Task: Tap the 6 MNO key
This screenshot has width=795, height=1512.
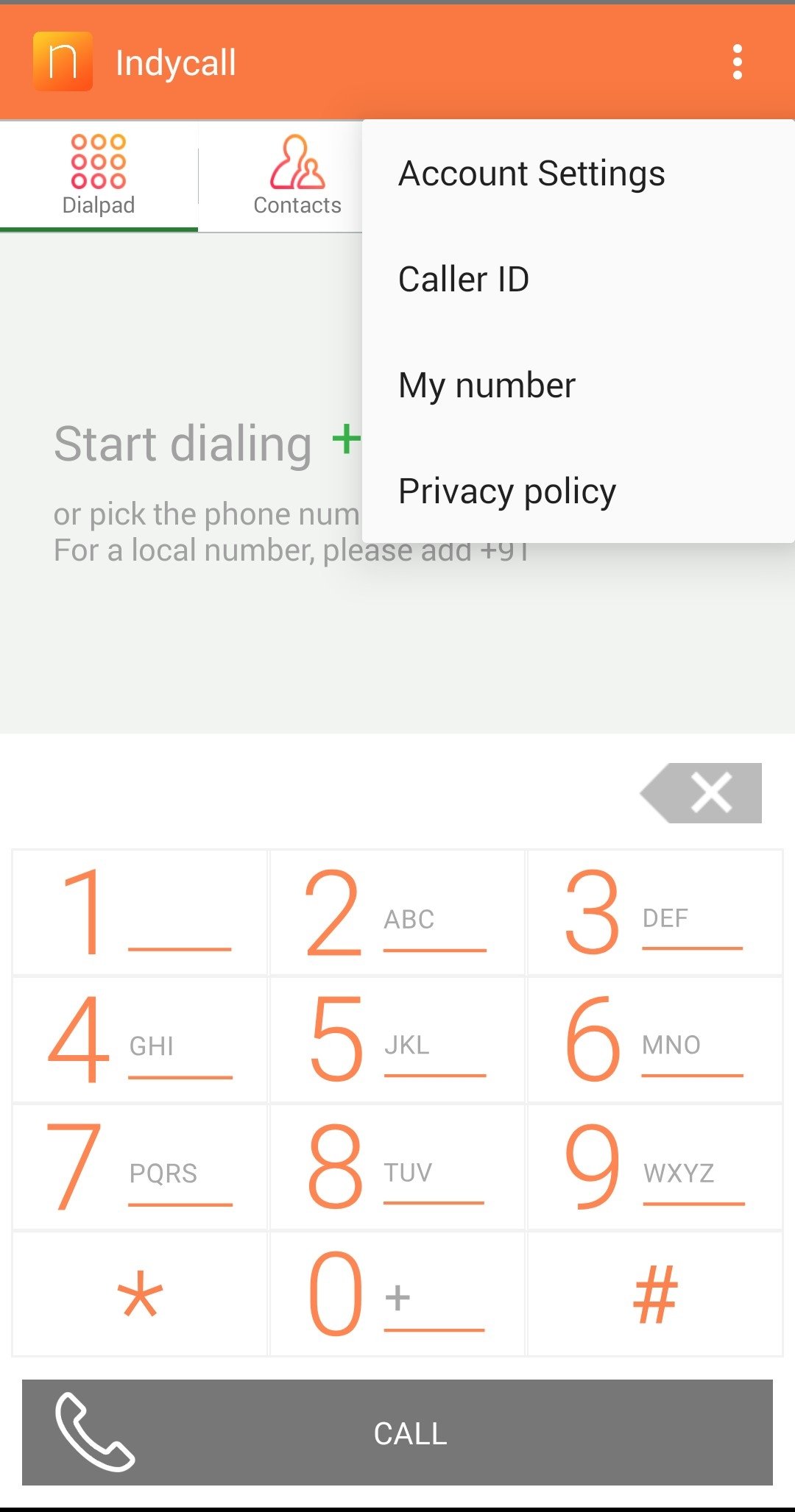Action: click(x=655, y=1040)
